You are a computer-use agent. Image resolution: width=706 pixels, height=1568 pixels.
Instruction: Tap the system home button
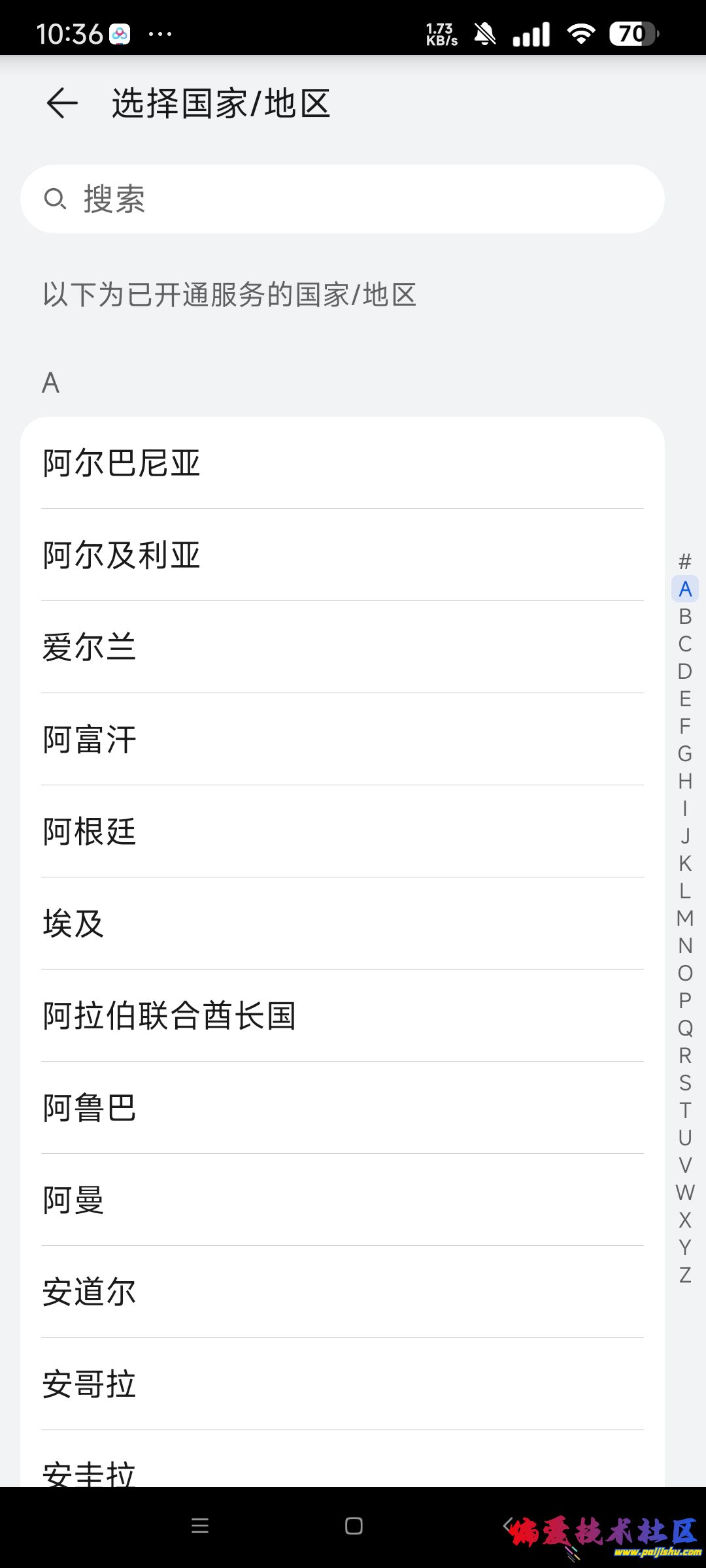pyautogui.click(x=354, y=1526)
